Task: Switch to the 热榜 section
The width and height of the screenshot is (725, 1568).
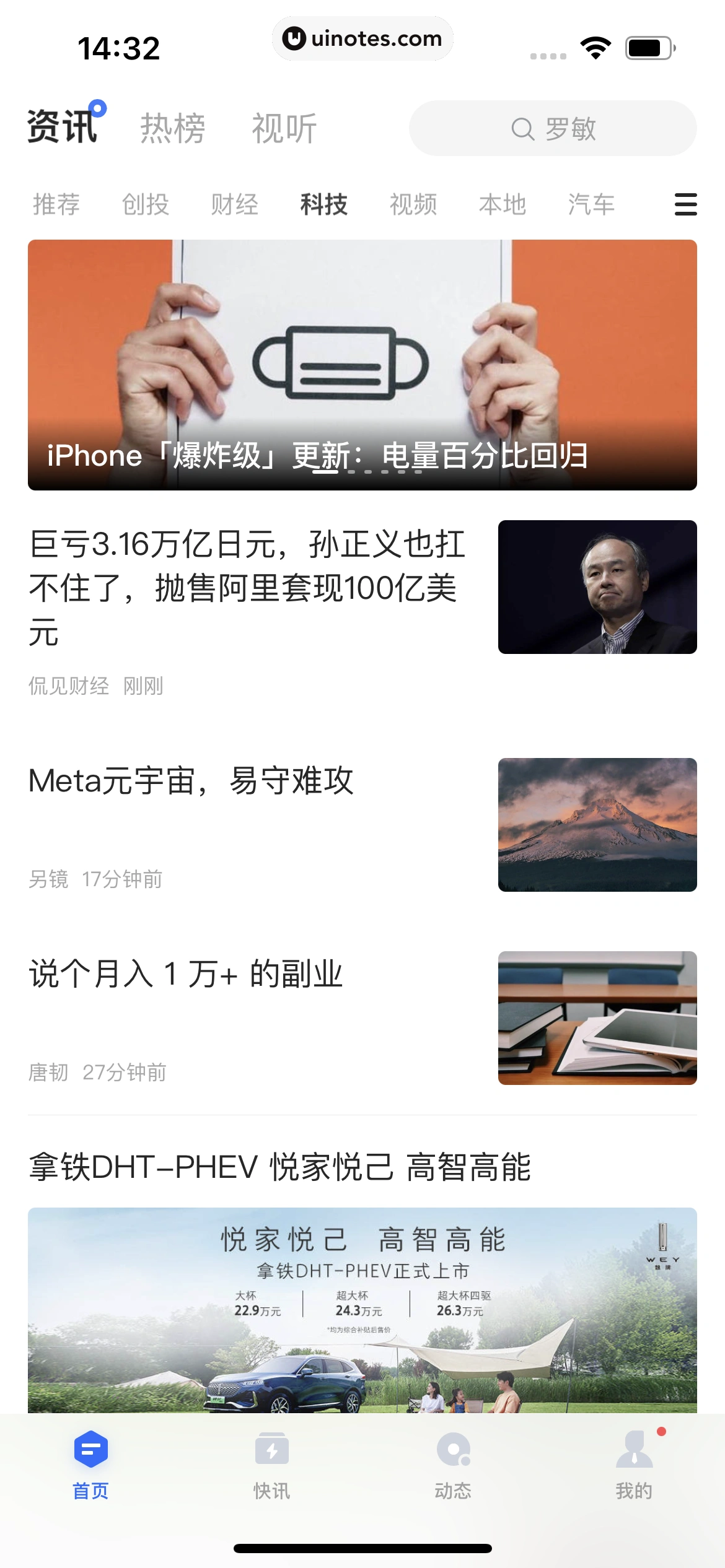Action: [172, 126]
